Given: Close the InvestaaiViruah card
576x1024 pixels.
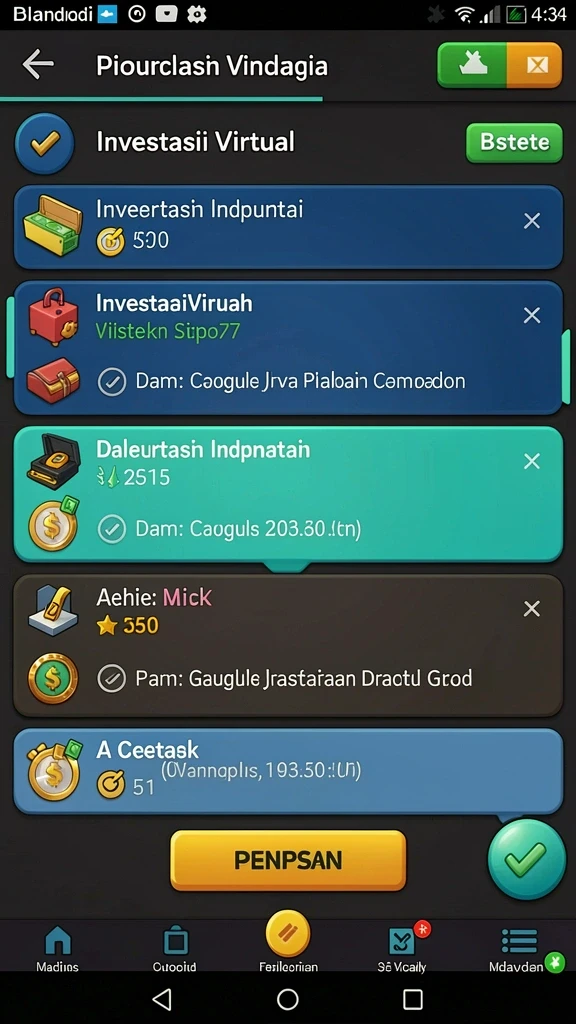Looking at the screenshot, I should (x=532, y=316).
